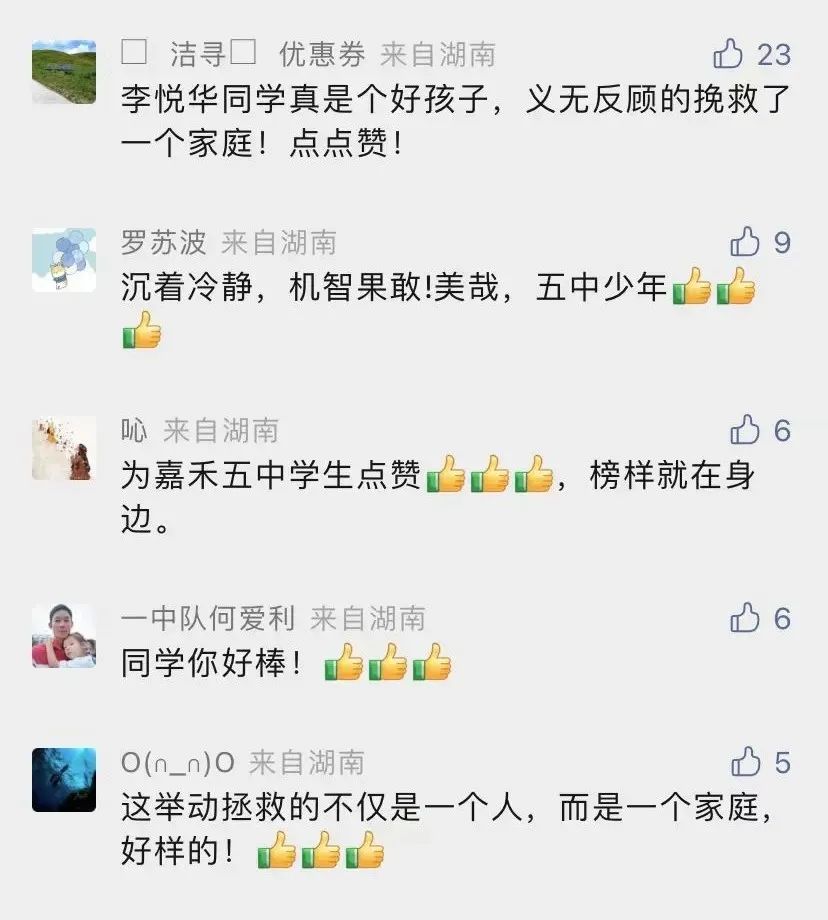This screenshot has height=920, width=828.
Task: Like the comment about 嘉禾五中学生
Action: [746, 430]
